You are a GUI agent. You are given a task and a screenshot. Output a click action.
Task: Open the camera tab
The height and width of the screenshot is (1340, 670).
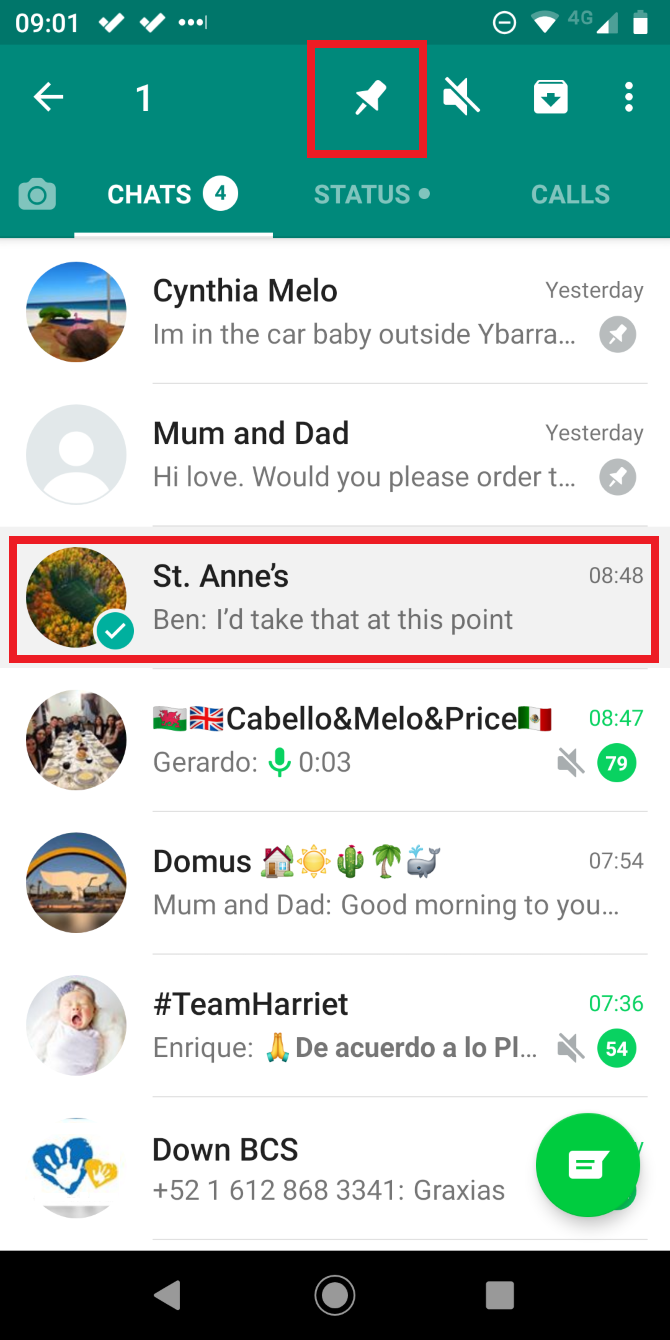coord(37,194)
